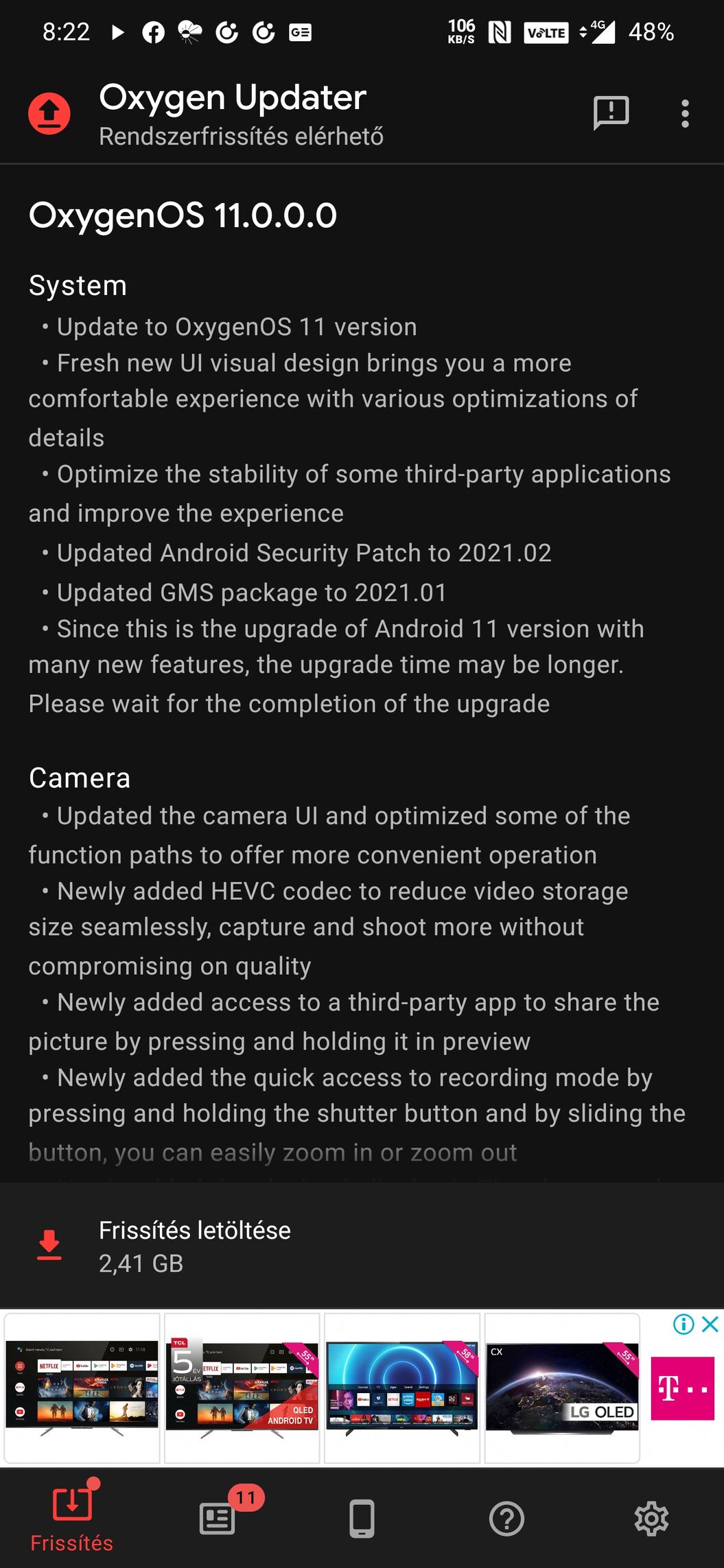The image size is (724, 1568).
Task: Open the feedback message icon
Action: pyautogui.click(x=610, y=112)
